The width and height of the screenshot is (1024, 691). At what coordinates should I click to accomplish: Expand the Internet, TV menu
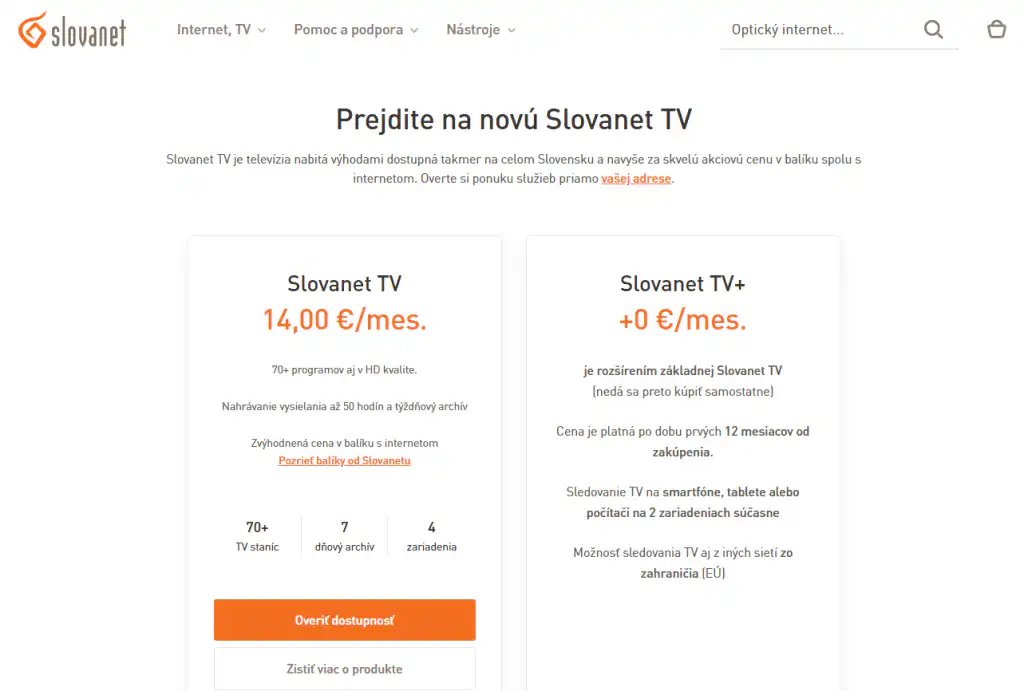[221, 30]
